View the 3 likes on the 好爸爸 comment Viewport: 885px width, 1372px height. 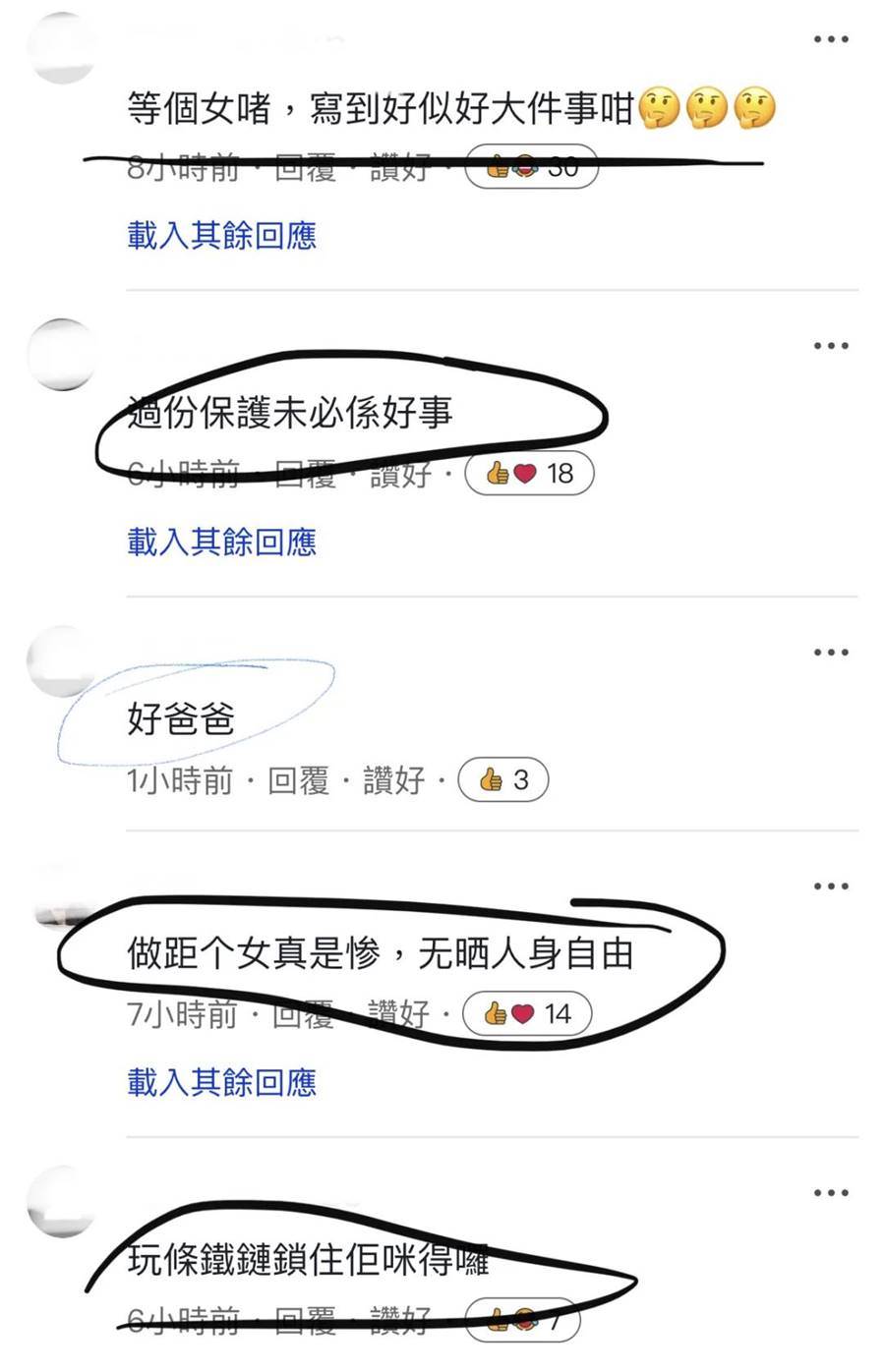coord(503,780)
